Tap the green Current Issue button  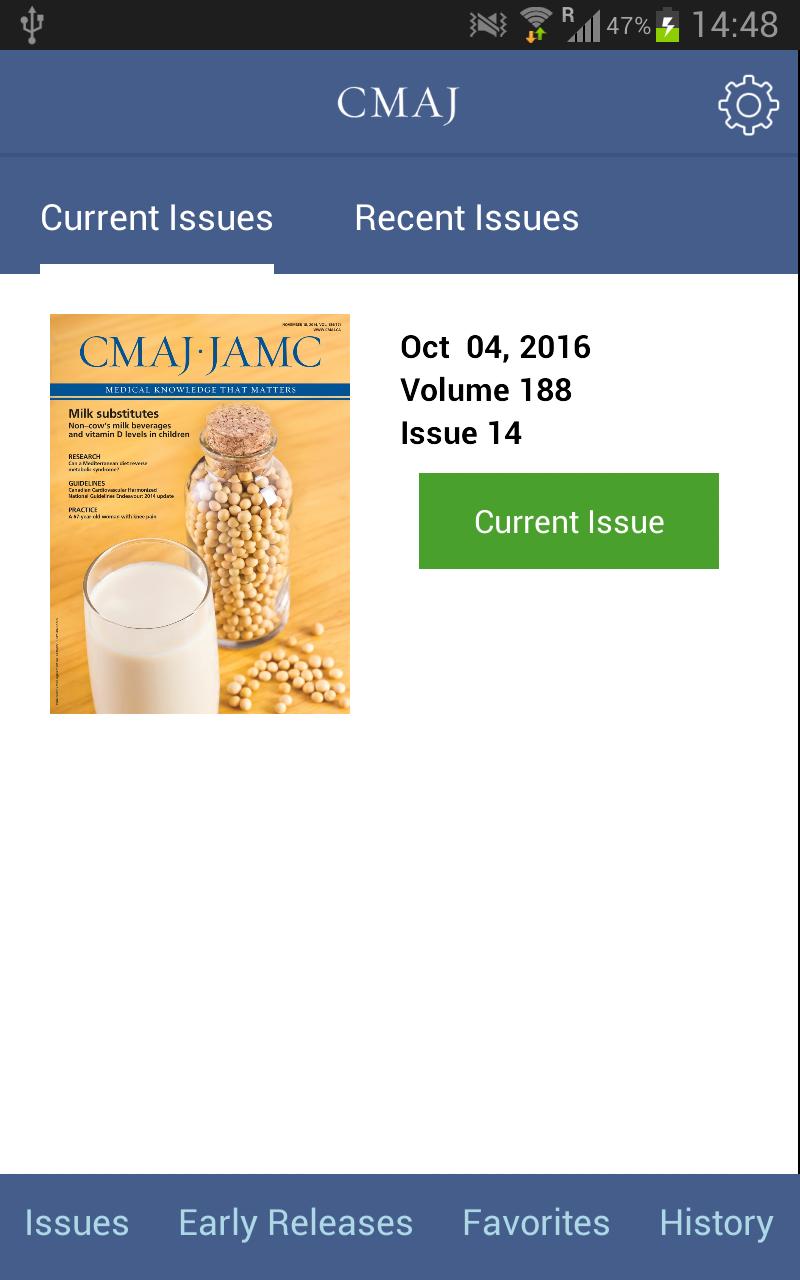click(x=568, y=521)
